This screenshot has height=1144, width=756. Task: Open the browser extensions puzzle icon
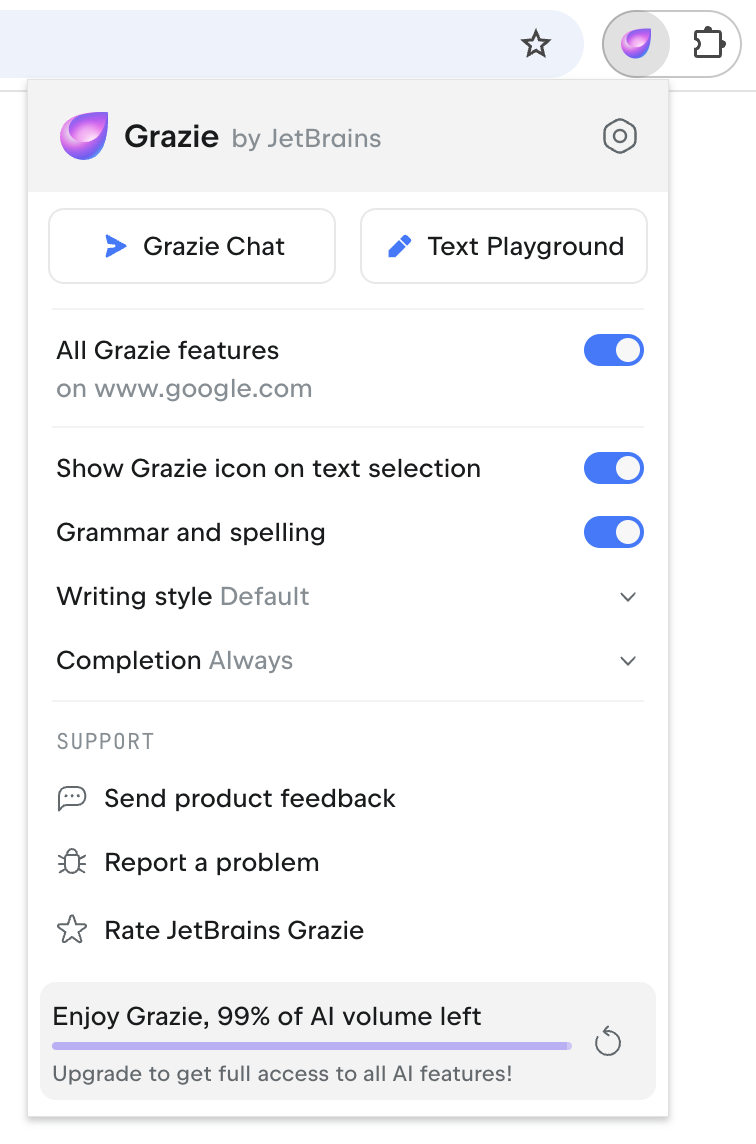point(709,44)
